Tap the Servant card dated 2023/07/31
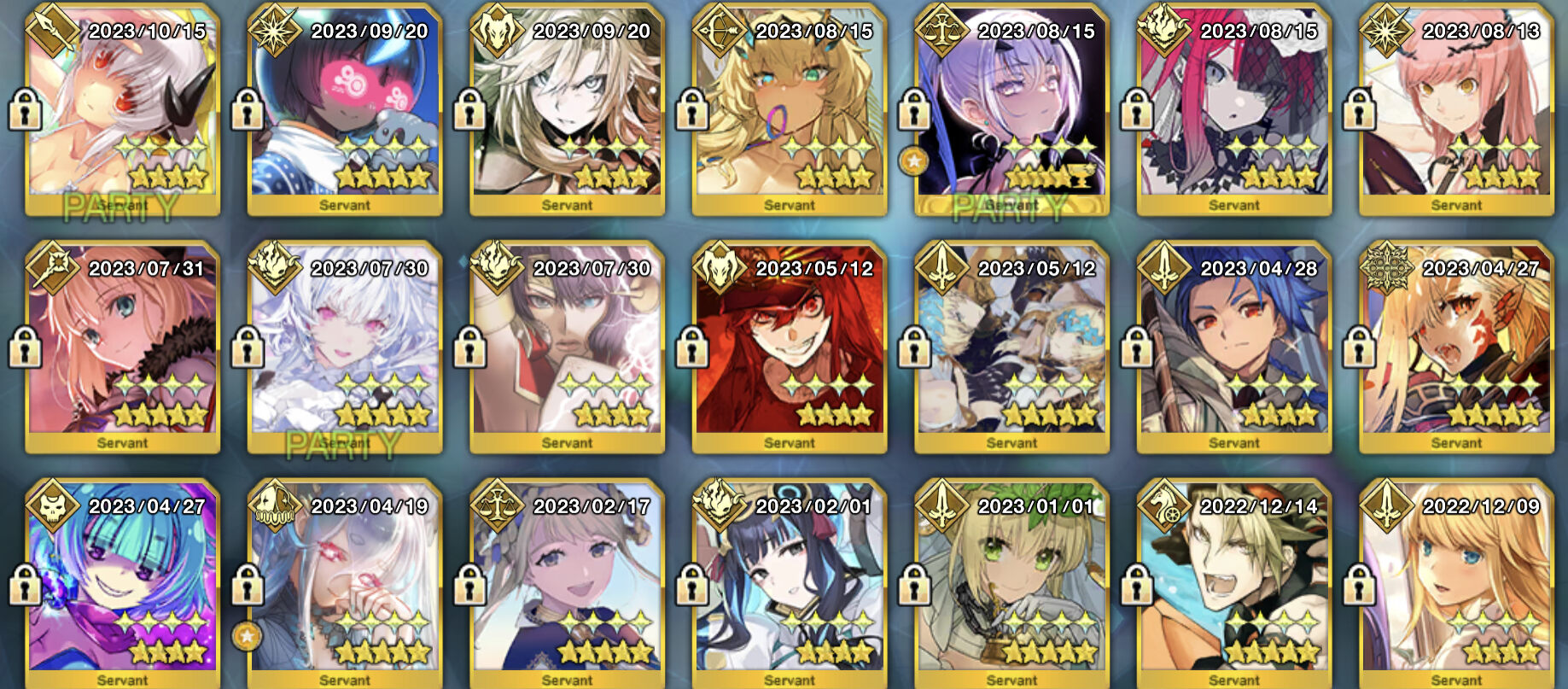This screenshot has width=1568, height=689. (122, 348)
